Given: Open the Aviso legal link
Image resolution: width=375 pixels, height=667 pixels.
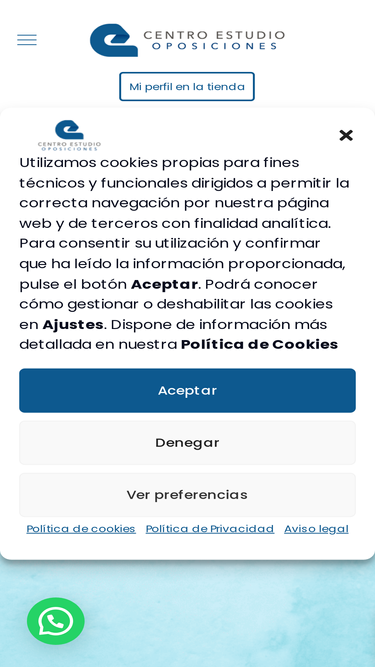Looking at the screenshot, I should point(316,529).
